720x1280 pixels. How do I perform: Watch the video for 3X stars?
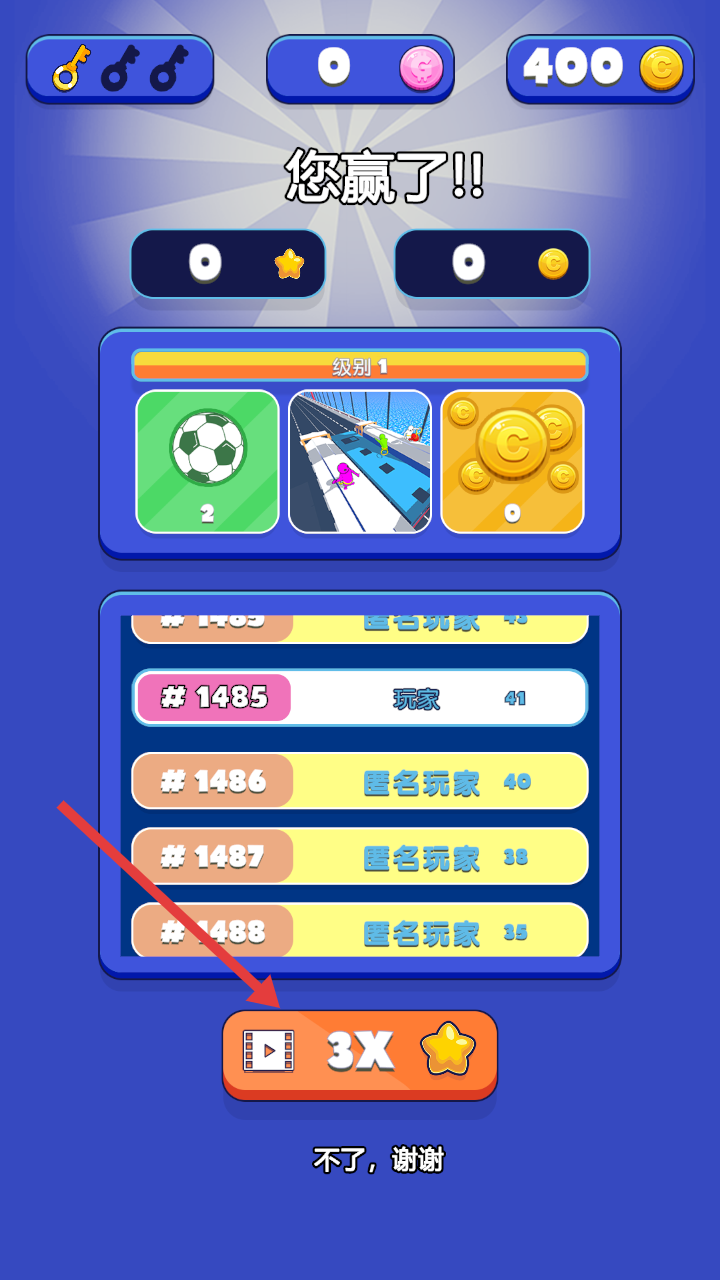tap(360, 1052)
